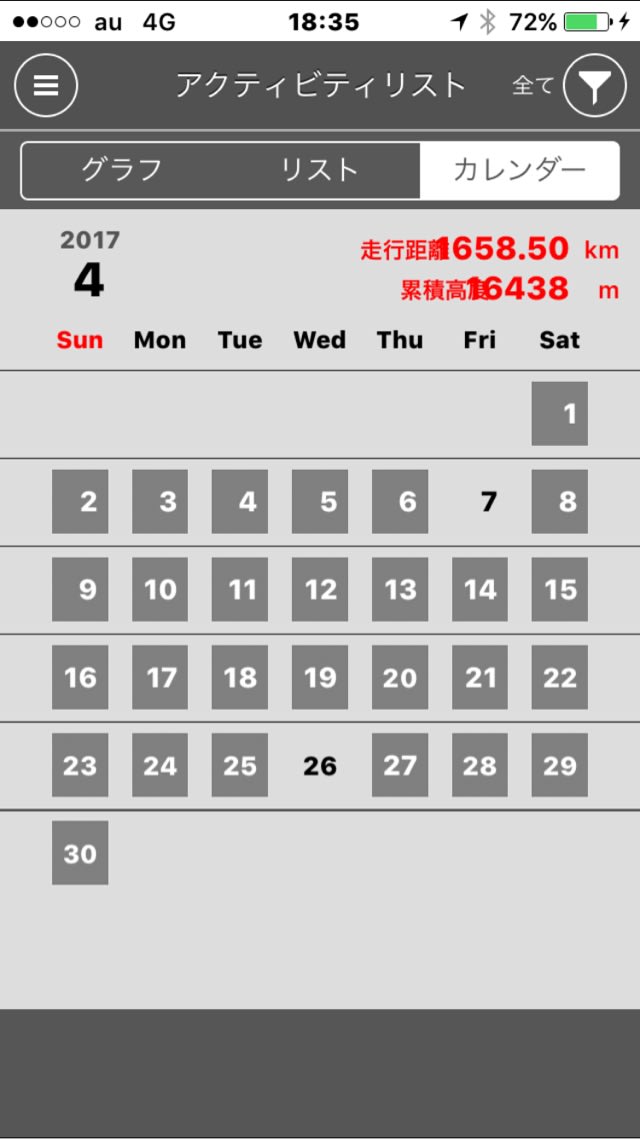This screenshot has width=640, height=1139.
Task: Open activities for April 1
Action: [x=559, y=414]
